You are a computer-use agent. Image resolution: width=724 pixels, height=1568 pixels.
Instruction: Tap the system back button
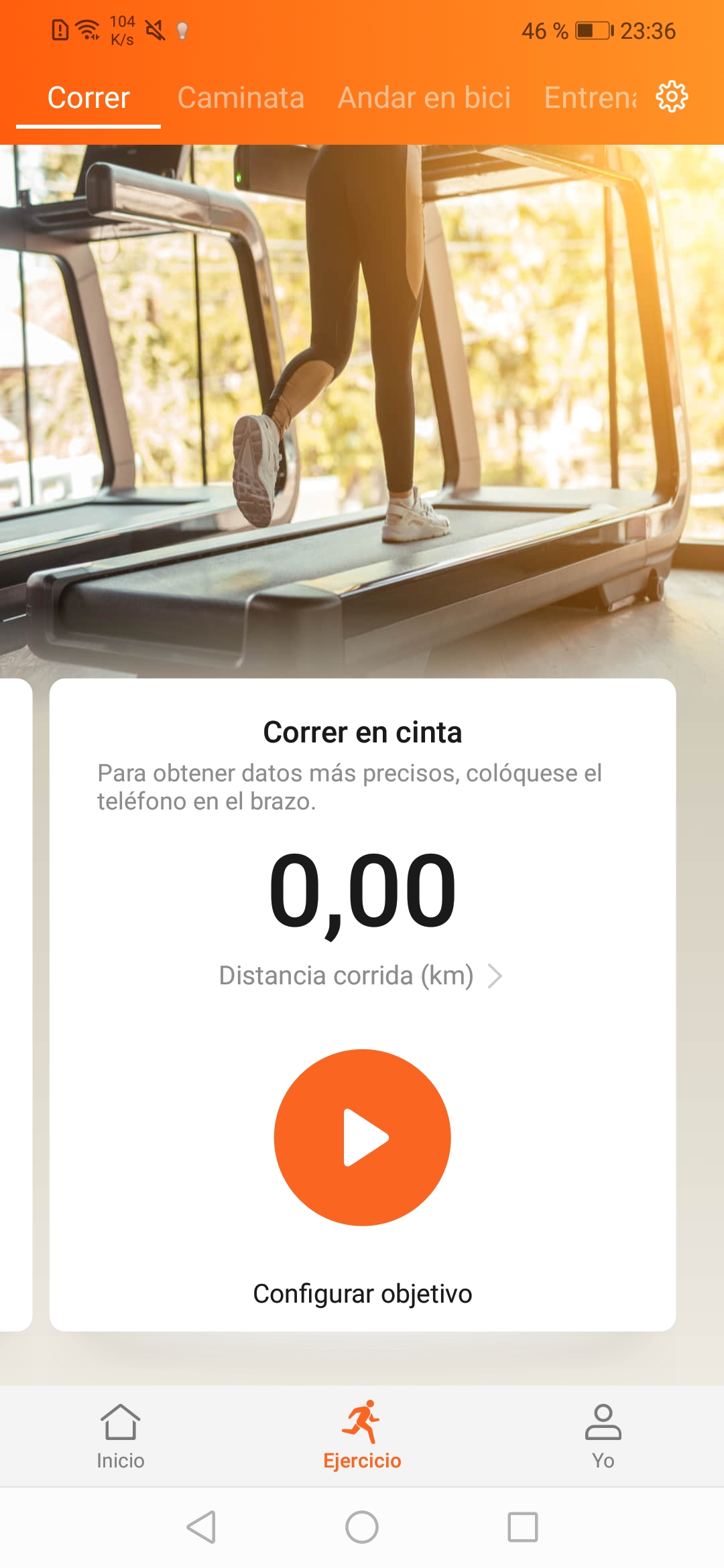pyautogui.click(x=201, y=1527)
